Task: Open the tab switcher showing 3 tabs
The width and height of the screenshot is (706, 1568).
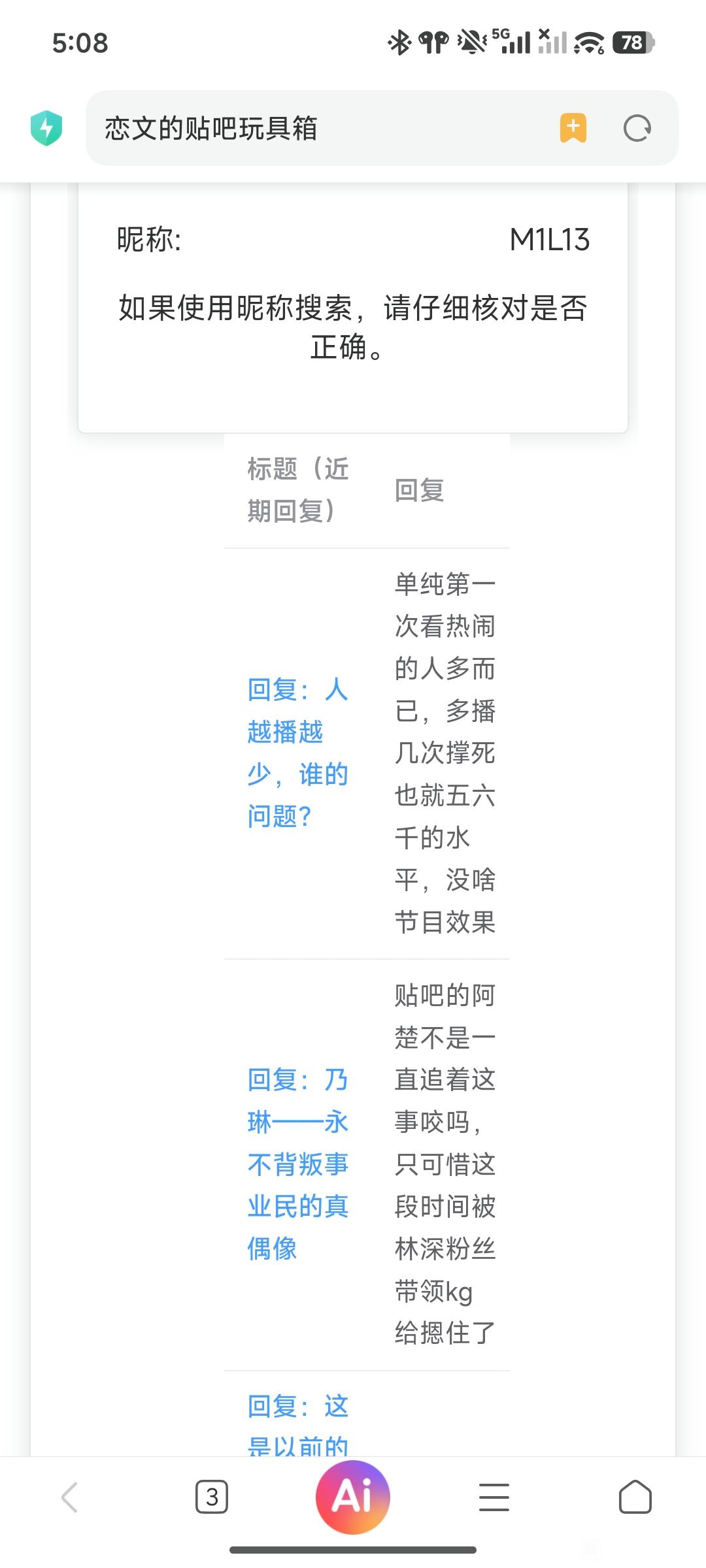Action: tap(212, 1497)
